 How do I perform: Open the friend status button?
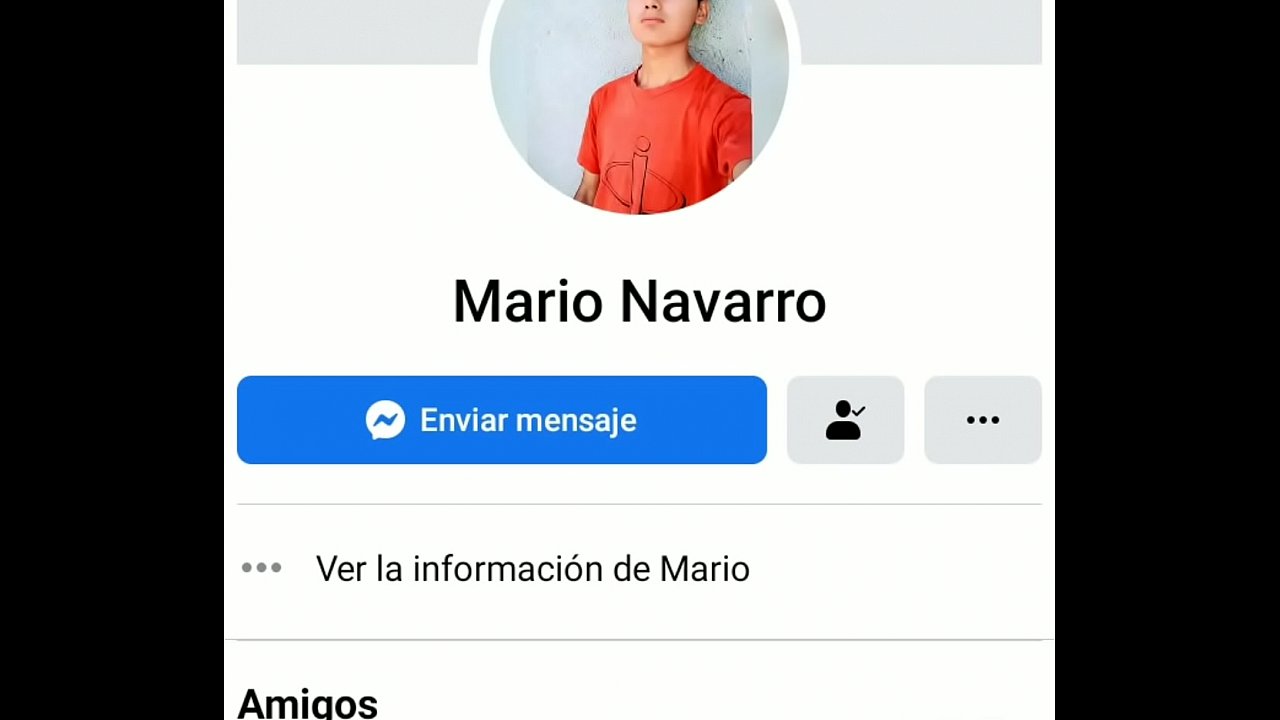[x=845, y=420]
